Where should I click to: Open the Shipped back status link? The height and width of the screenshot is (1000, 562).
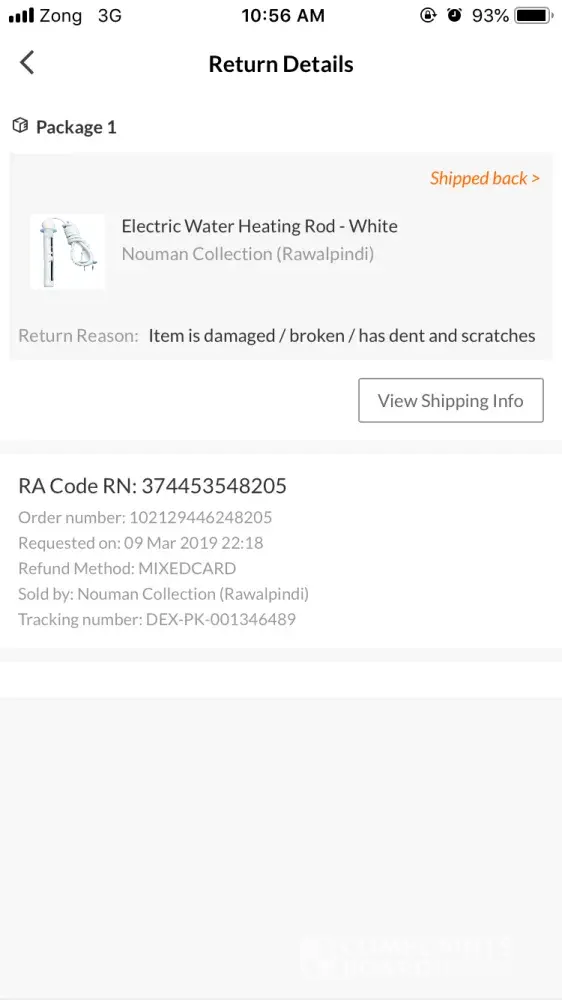(x=484, y=178)
